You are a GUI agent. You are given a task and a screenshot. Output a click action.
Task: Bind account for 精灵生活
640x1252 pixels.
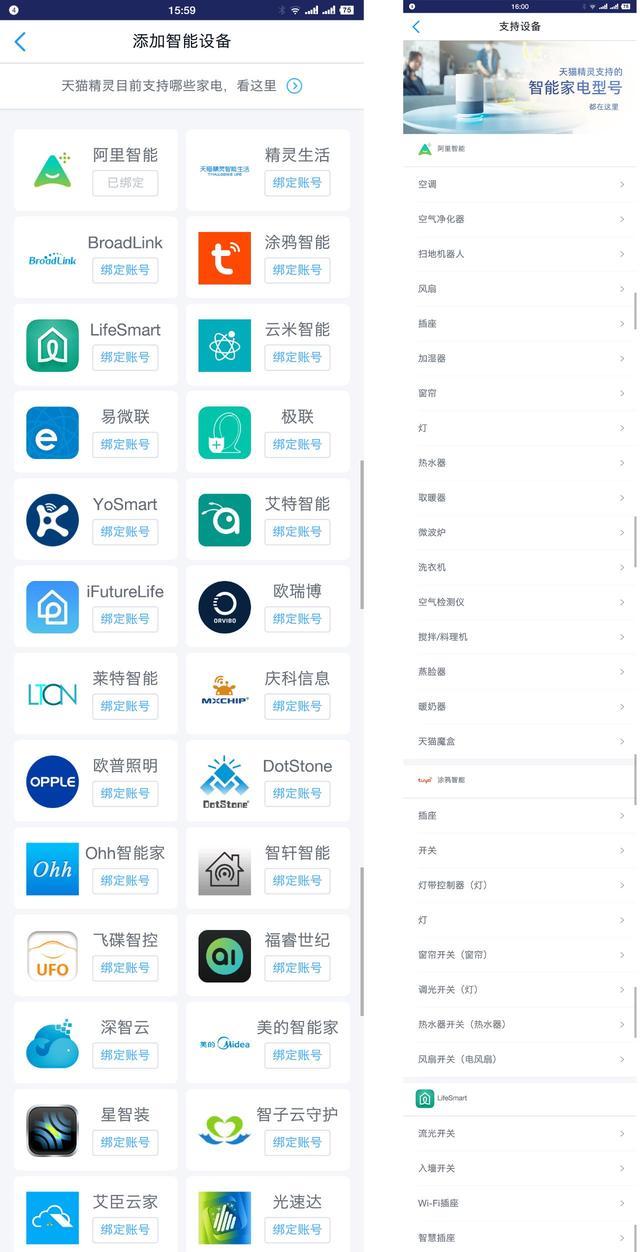pos(297,183)
